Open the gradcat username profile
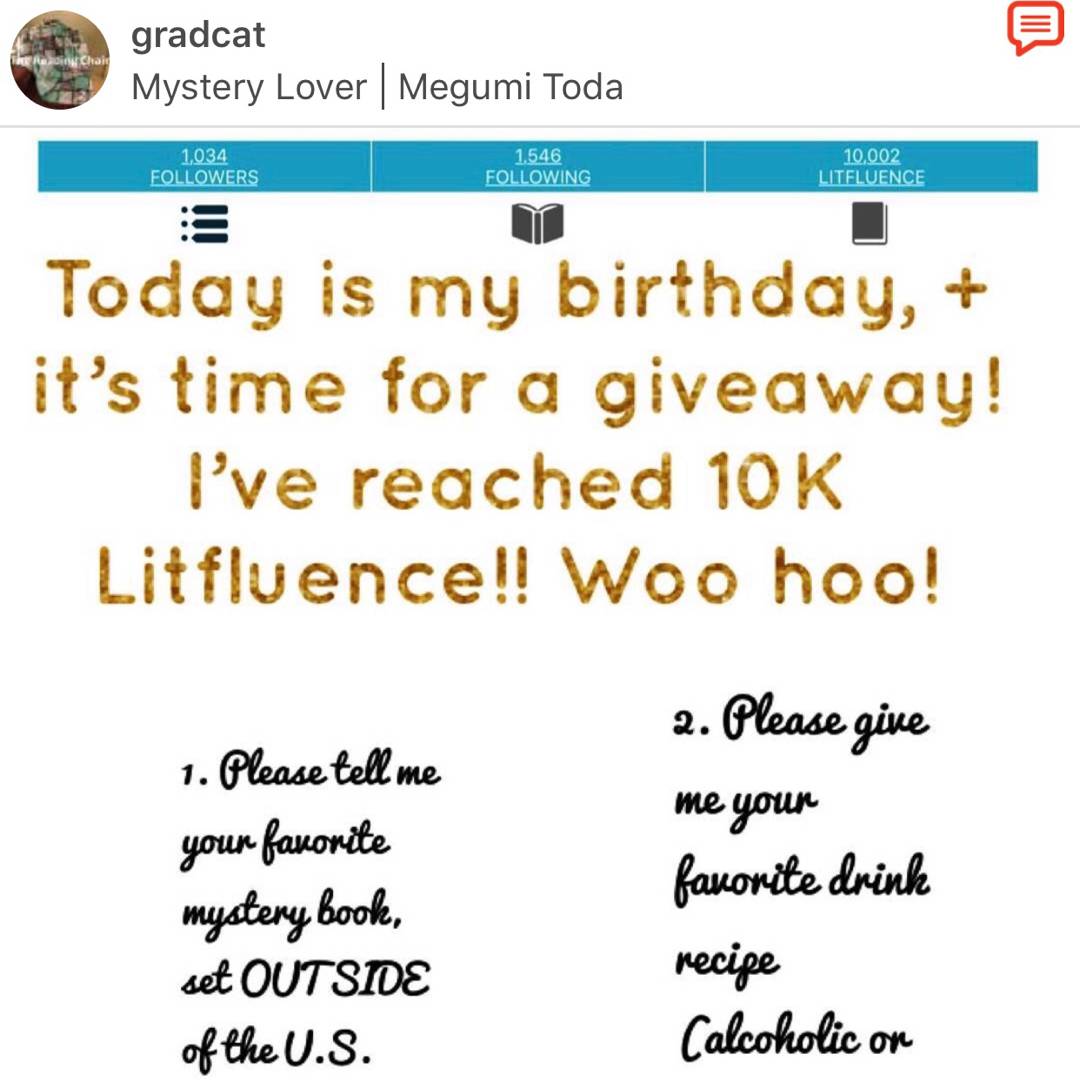This screenshot has height=1080, width=1080. [x=198, y=36]
